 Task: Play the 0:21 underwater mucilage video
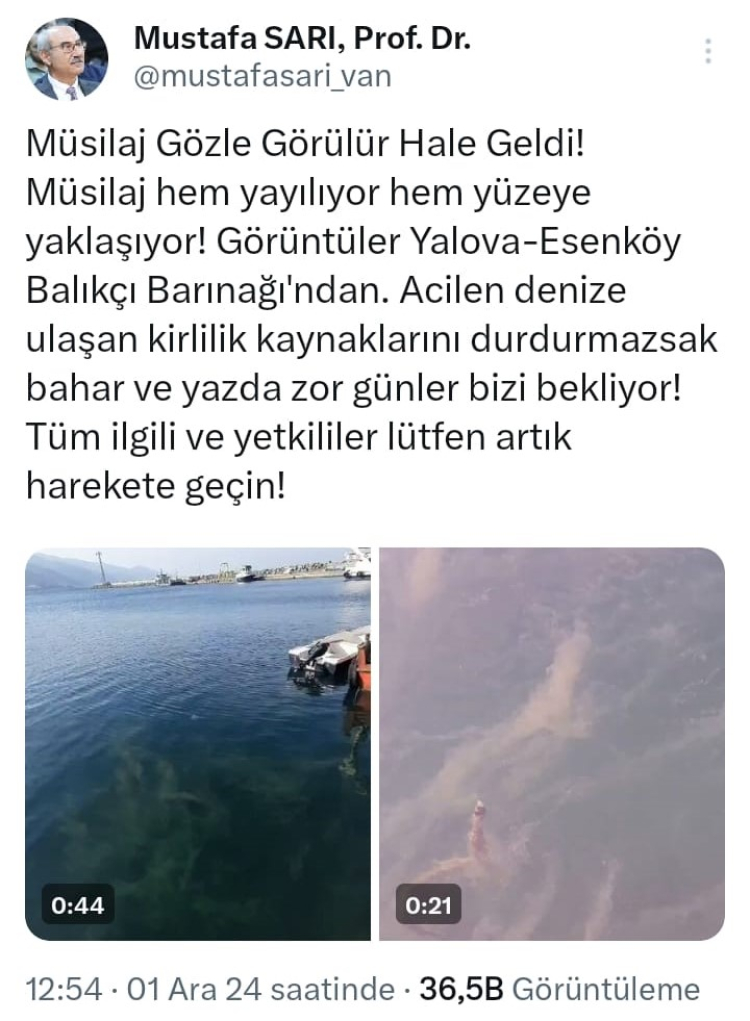(x=552, y=744)
